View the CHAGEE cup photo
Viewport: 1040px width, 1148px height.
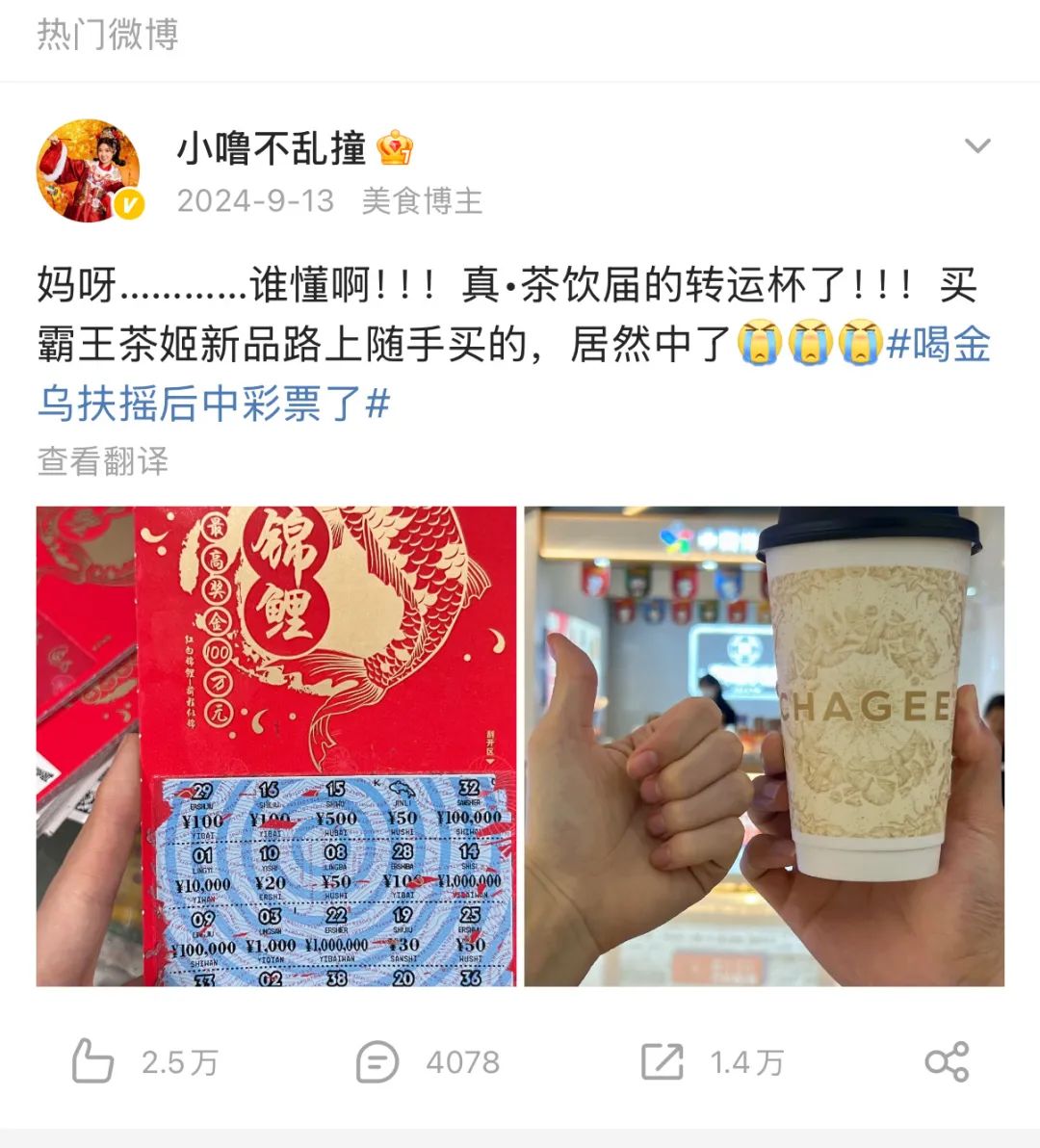[764, 746]
